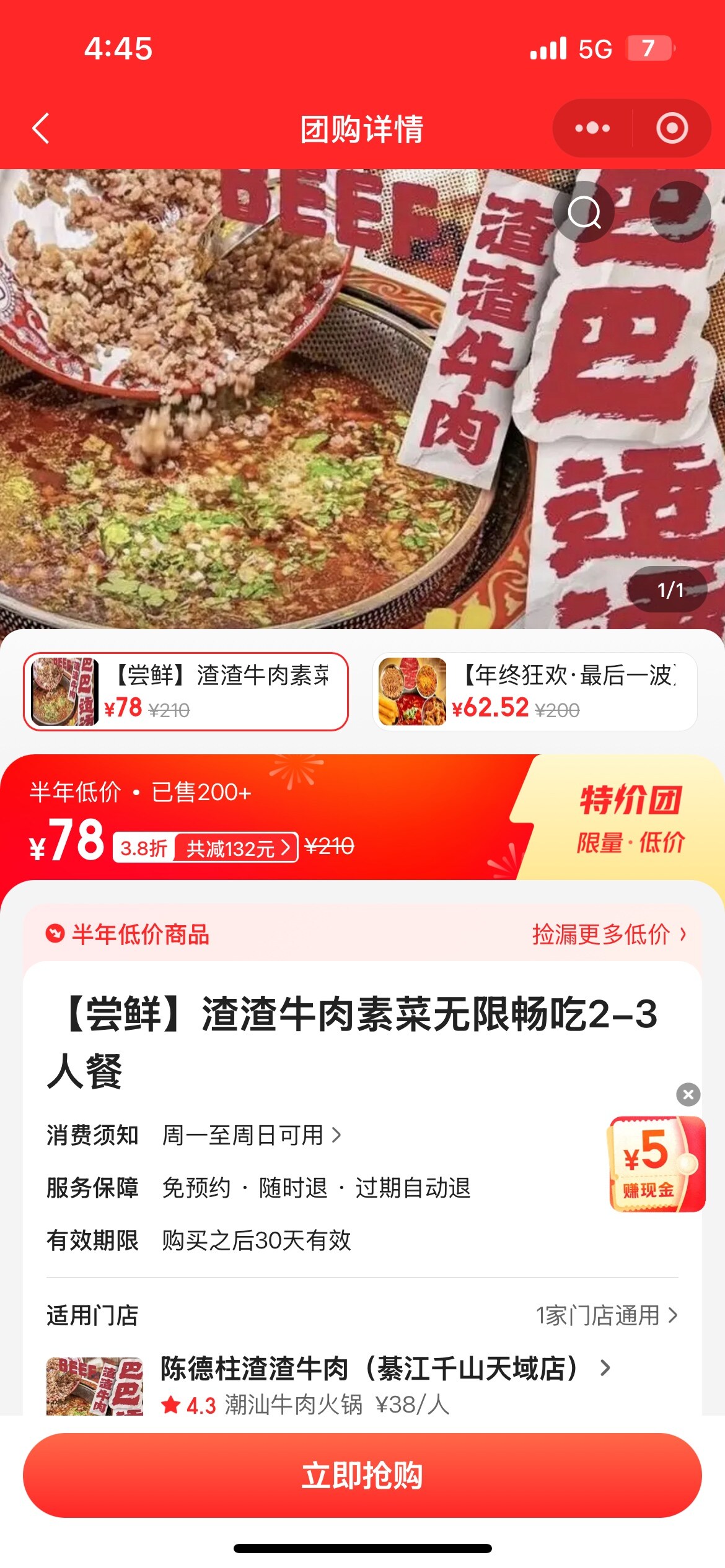The image size is (725, 1568).
Task: Dismiss the floating ¥5 cash coupon
Action: 688,1094
